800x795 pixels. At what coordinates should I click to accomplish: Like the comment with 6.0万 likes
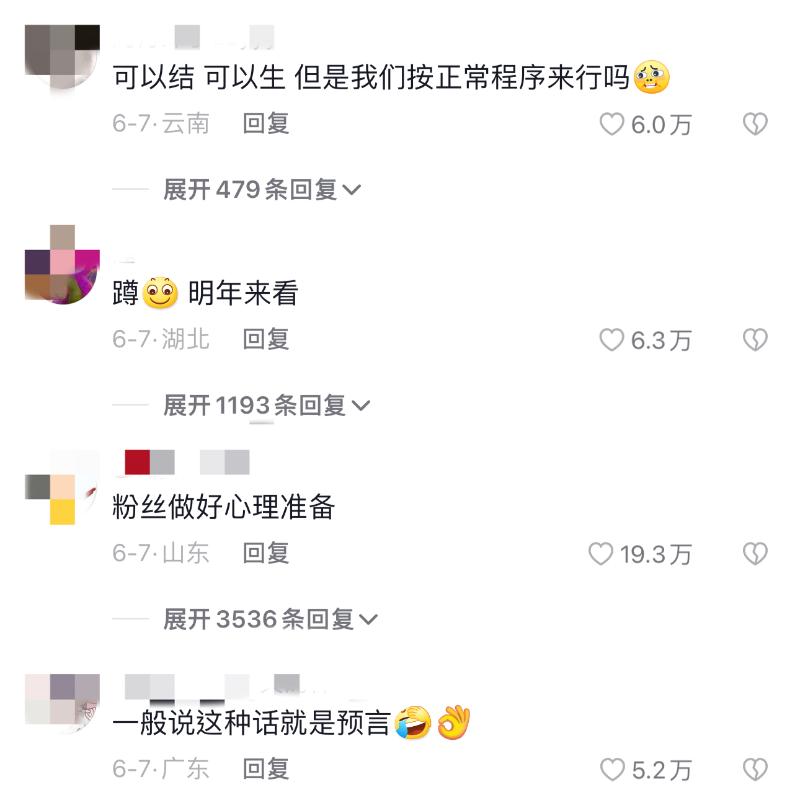click(611, 125)
